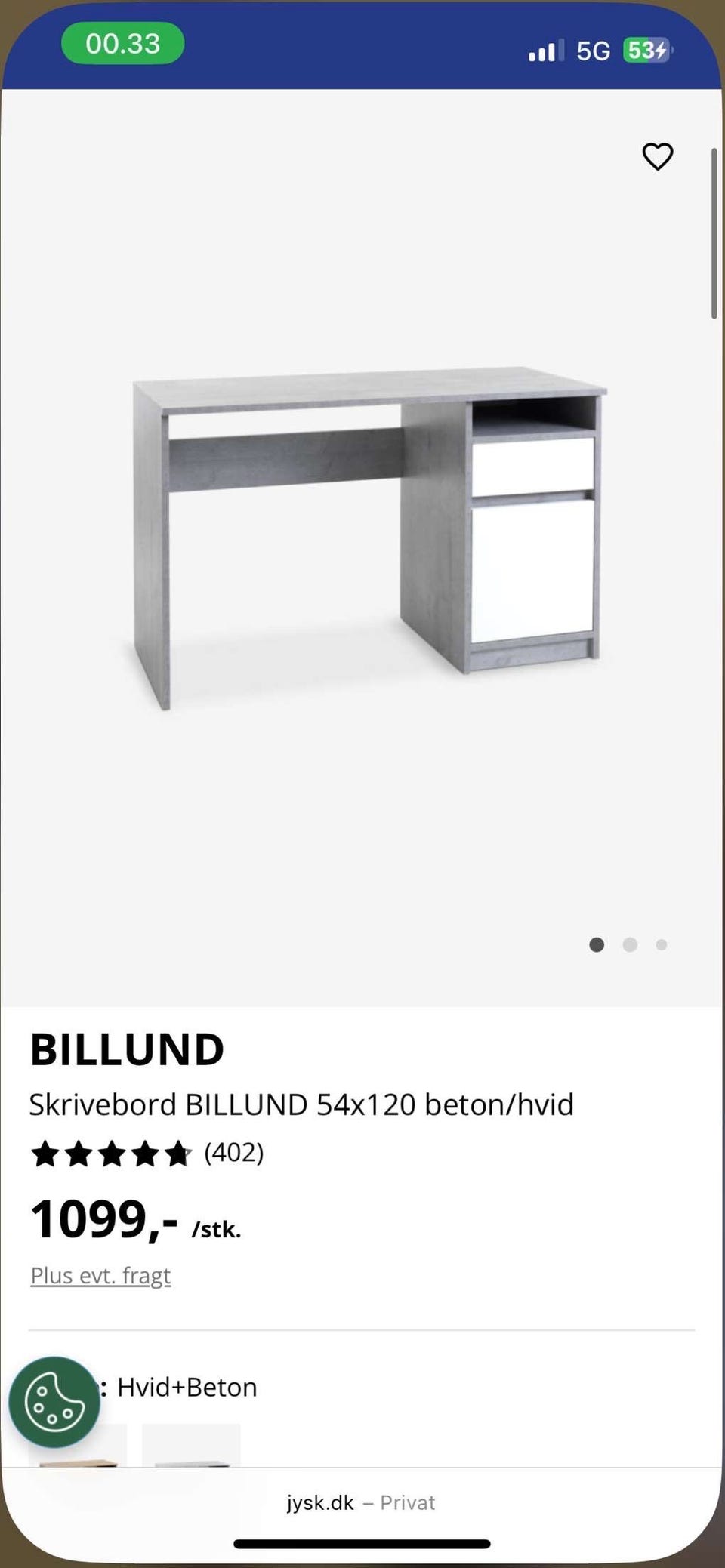Tap the green time pill showing 00.33

coord(122,44)
